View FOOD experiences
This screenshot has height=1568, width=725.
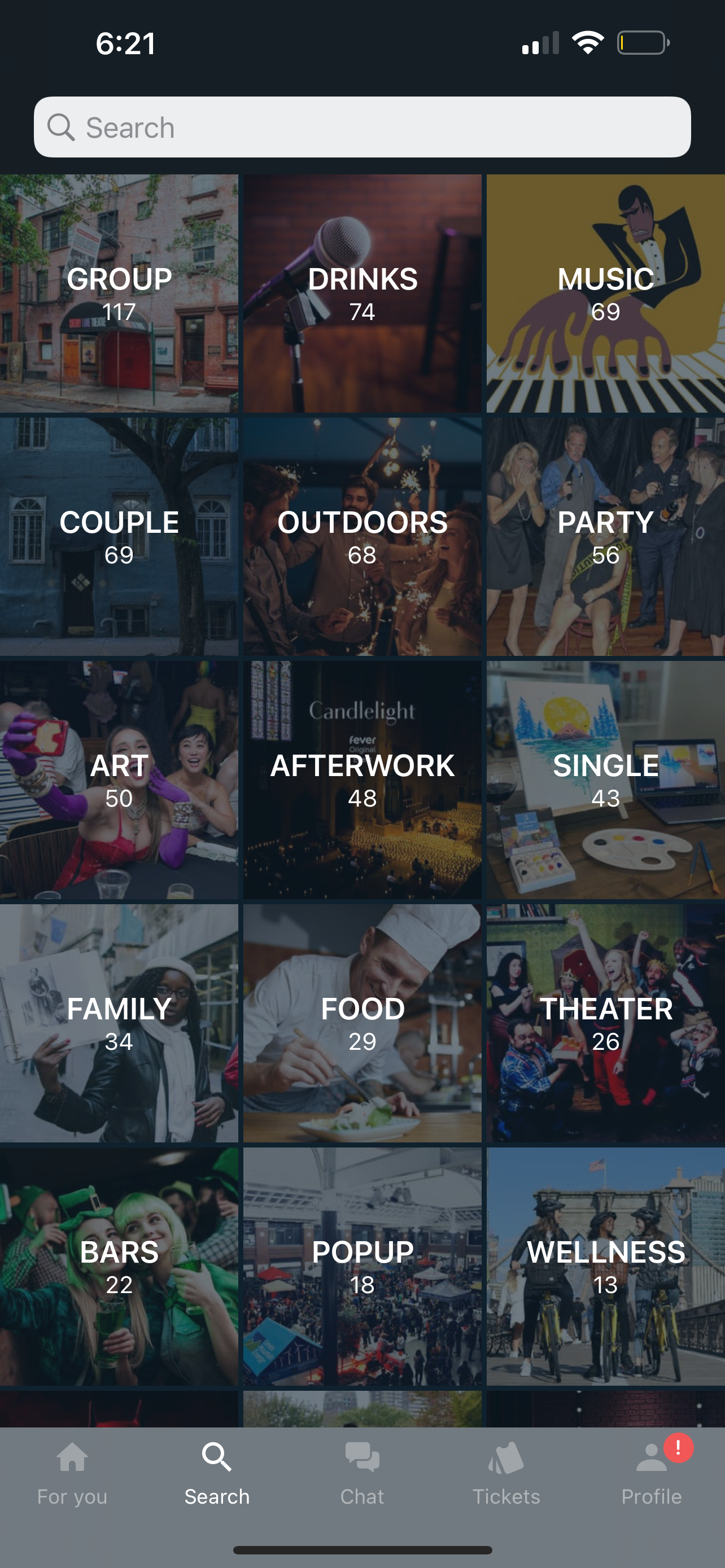[362, 1023]
